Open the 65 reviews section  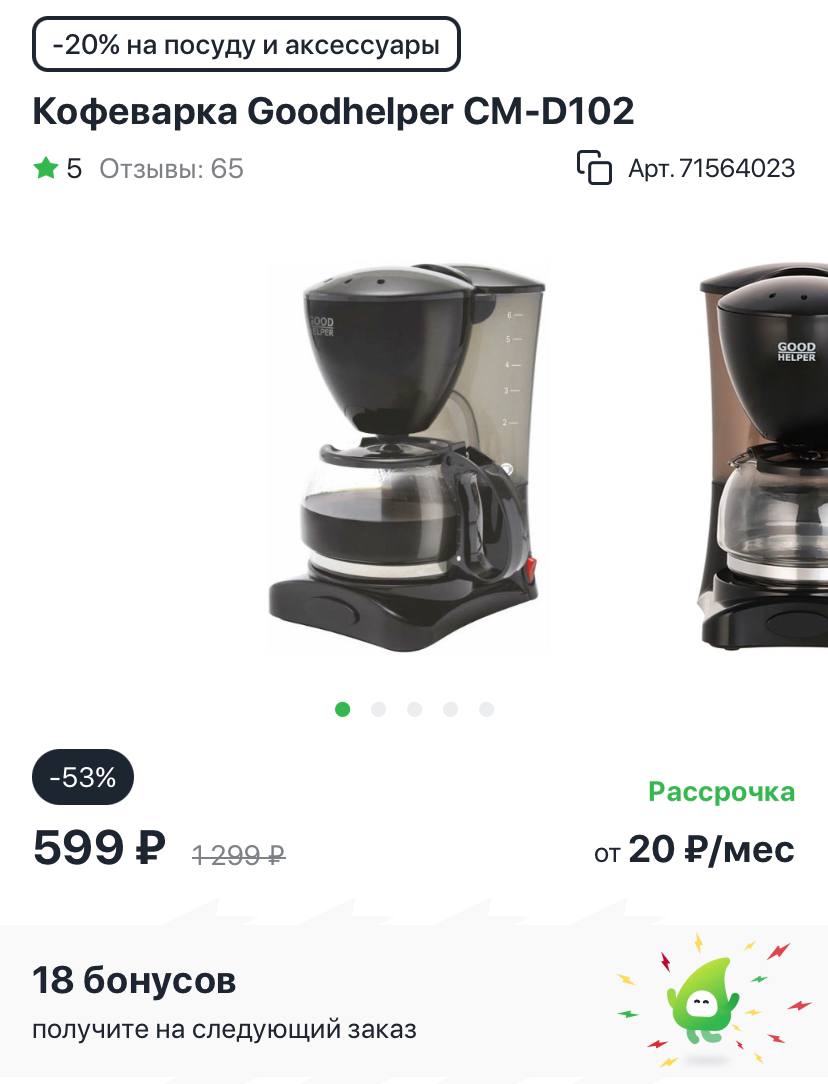click(171, 168)
